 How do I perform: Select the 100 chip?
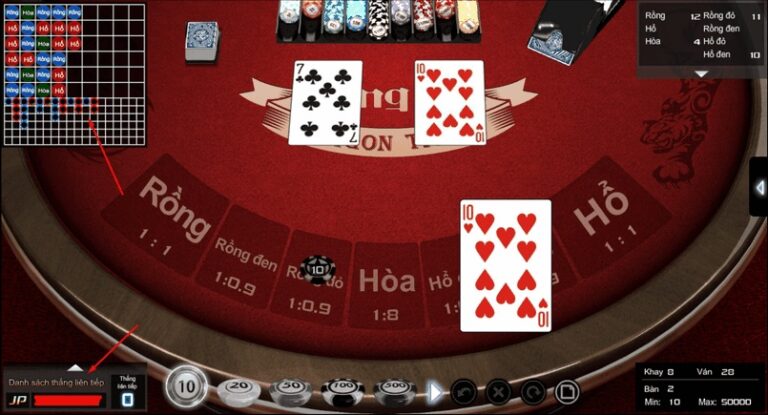344,389
